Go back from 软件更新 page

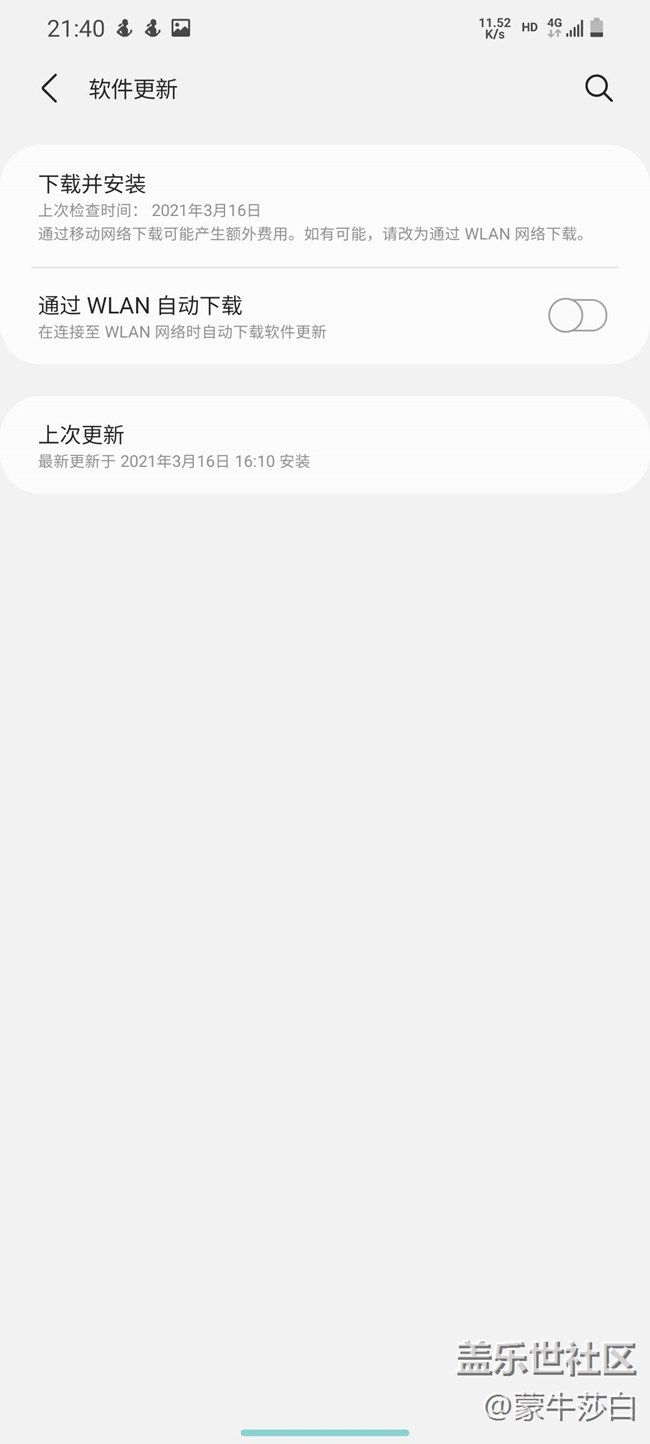coord(49,89)
